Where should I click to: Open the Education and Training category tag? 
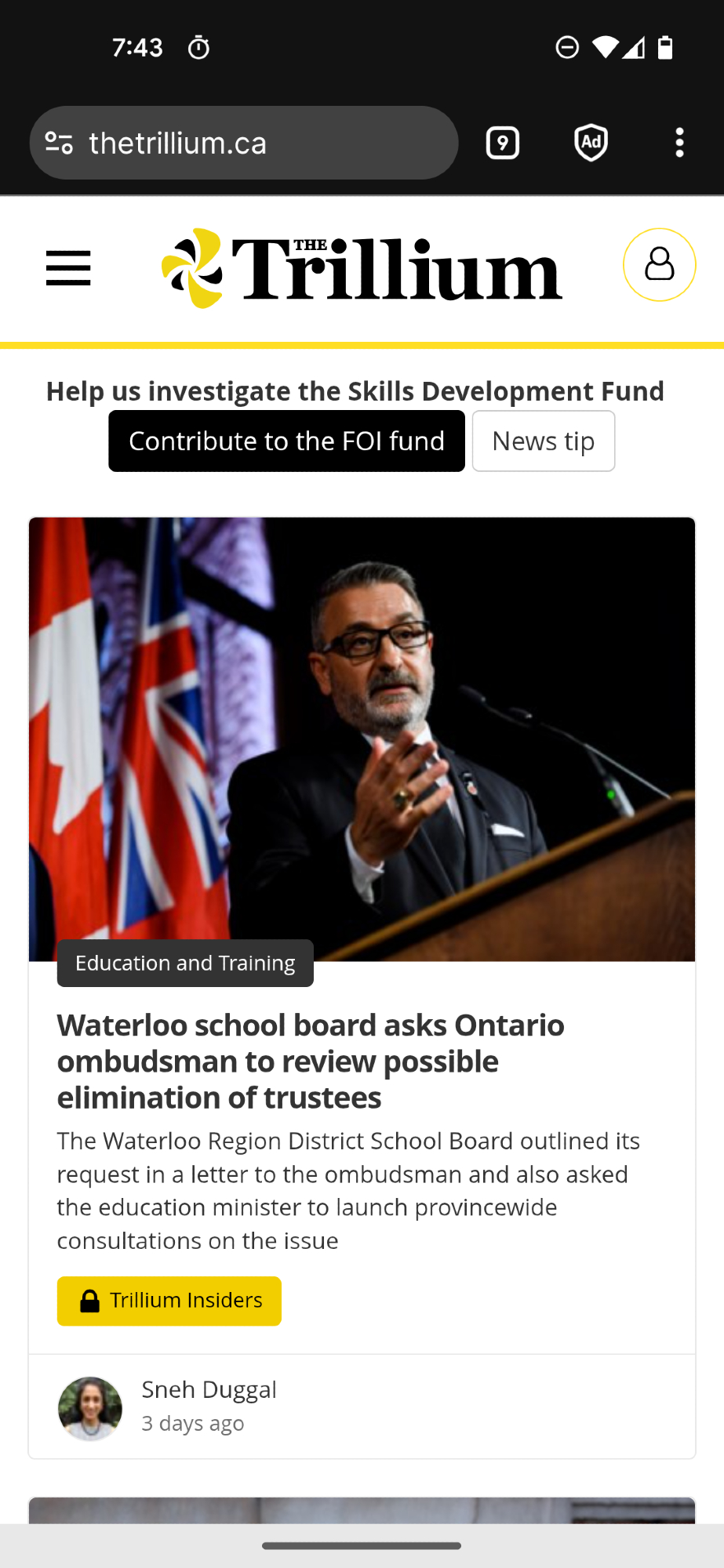click(185, 963)
